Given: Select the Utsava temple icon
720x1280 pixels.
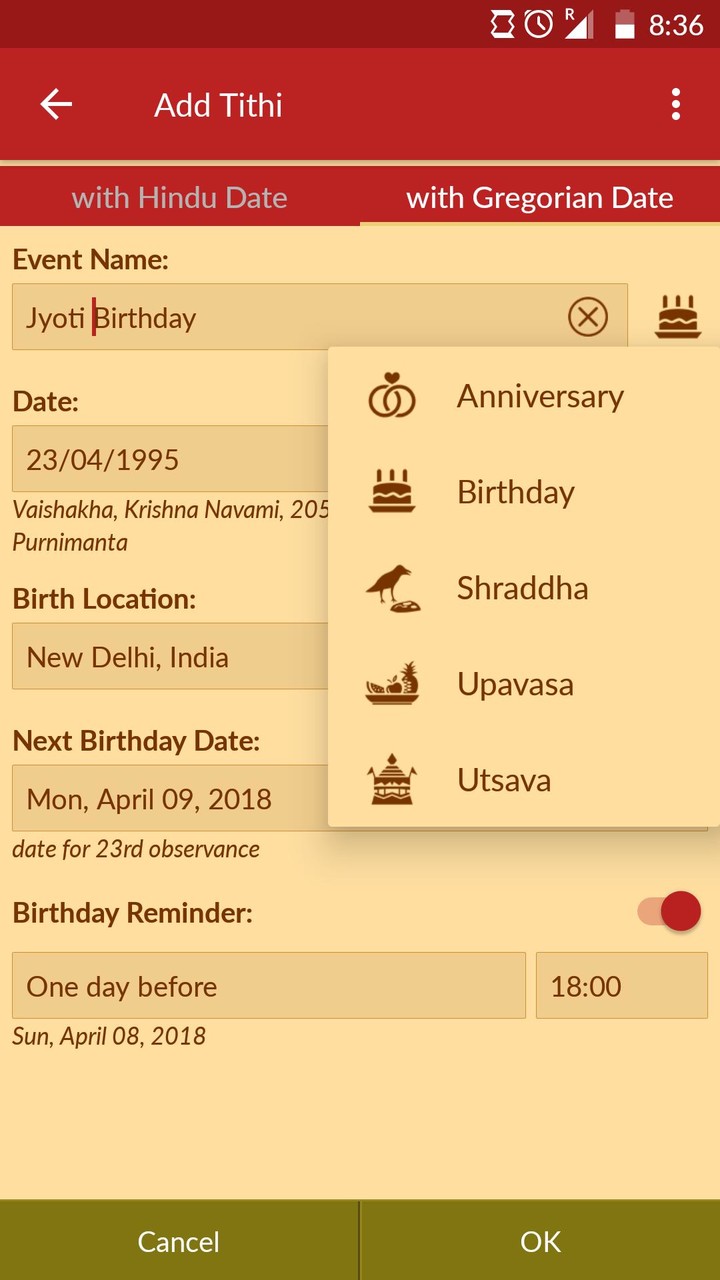Looking at the screenshot, I should (x=392, y=780).
